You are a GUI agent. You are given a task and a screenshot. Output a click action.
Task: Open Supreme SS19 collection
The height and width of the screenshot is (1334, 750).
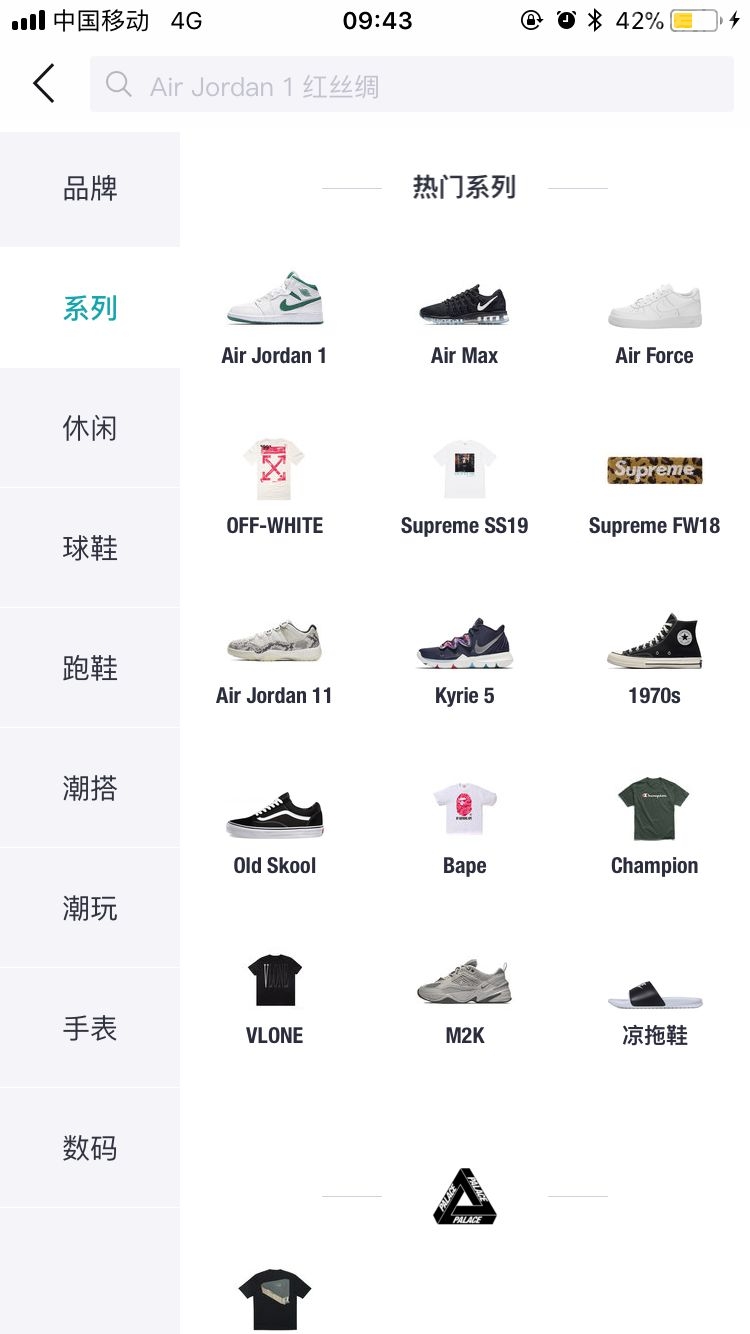click(x=464, y=488)
